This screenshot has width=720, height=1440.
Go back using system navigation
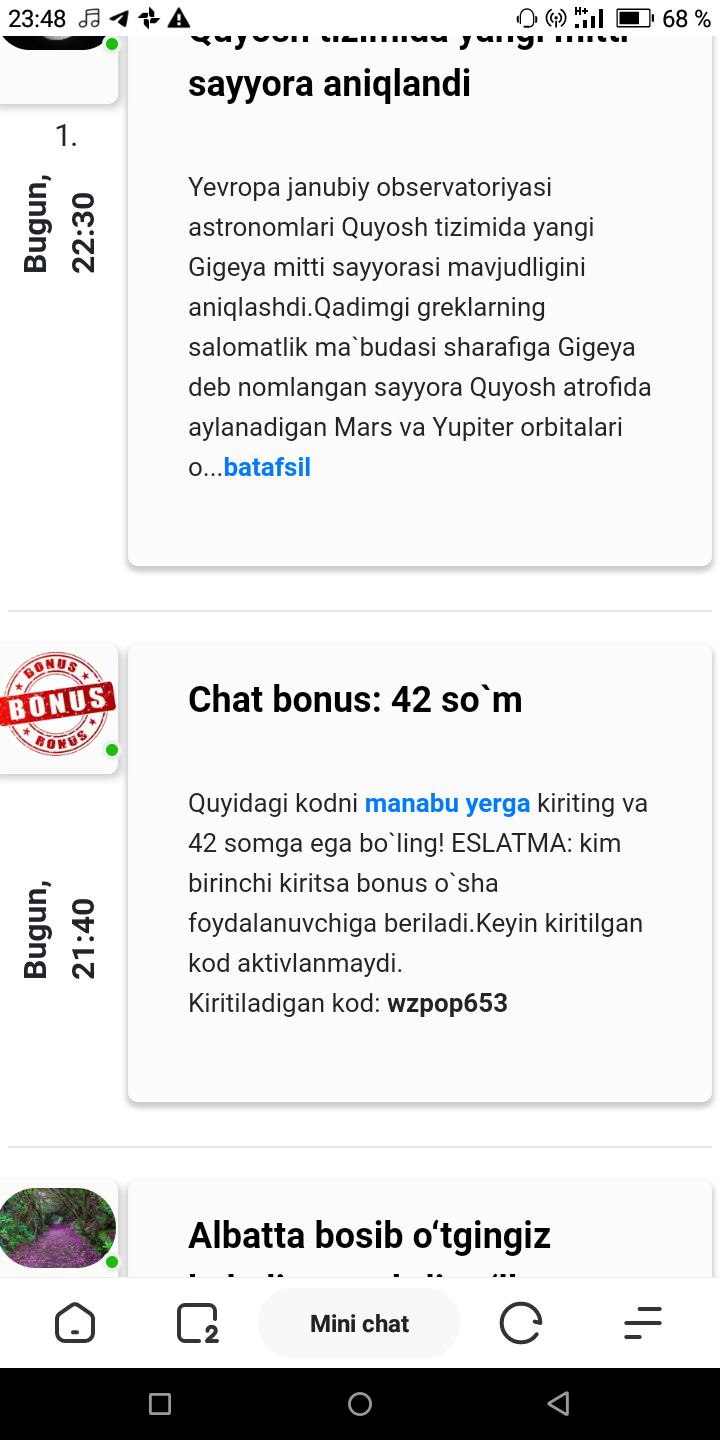pos(559,1403)
